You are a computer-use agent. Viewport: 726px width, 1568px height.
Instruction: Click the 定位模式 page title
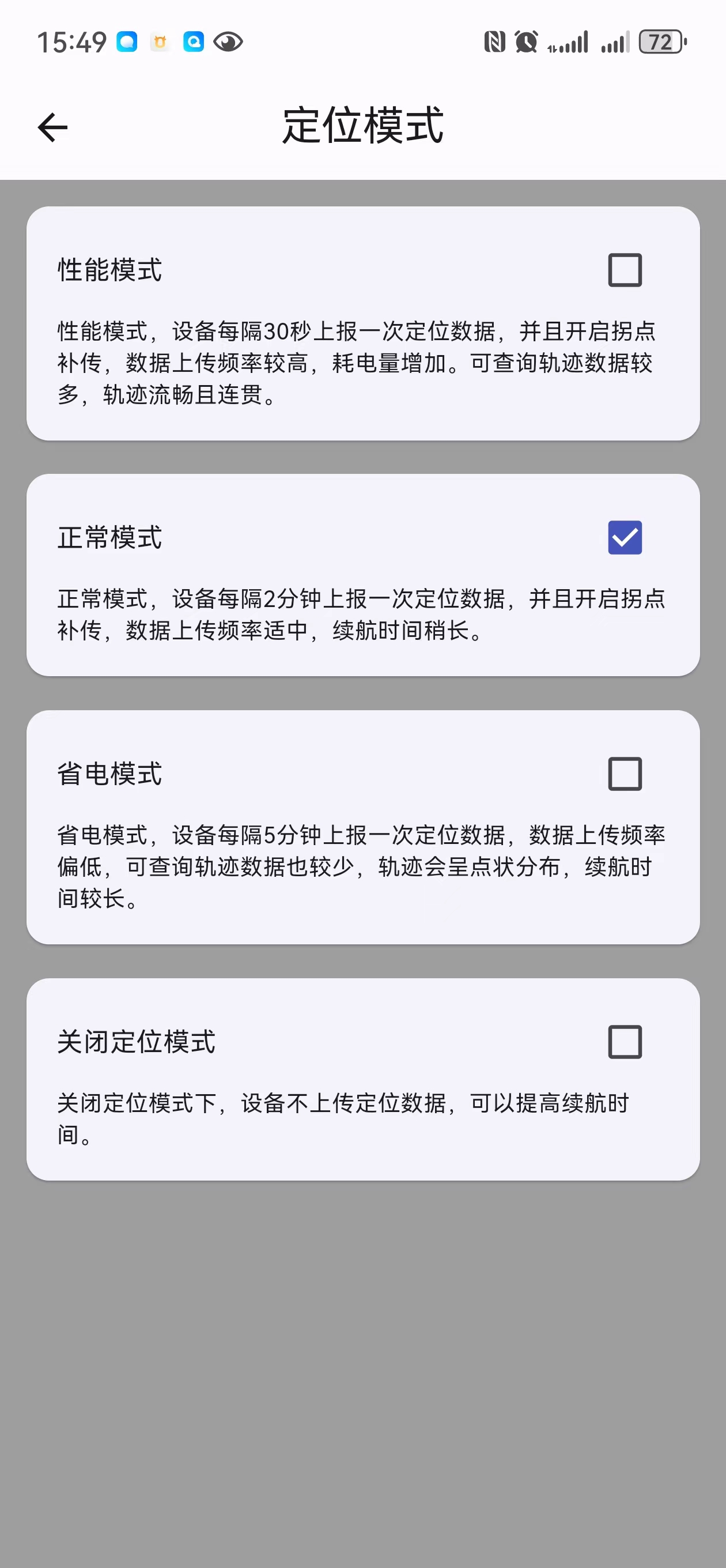[x=362, y=127]
